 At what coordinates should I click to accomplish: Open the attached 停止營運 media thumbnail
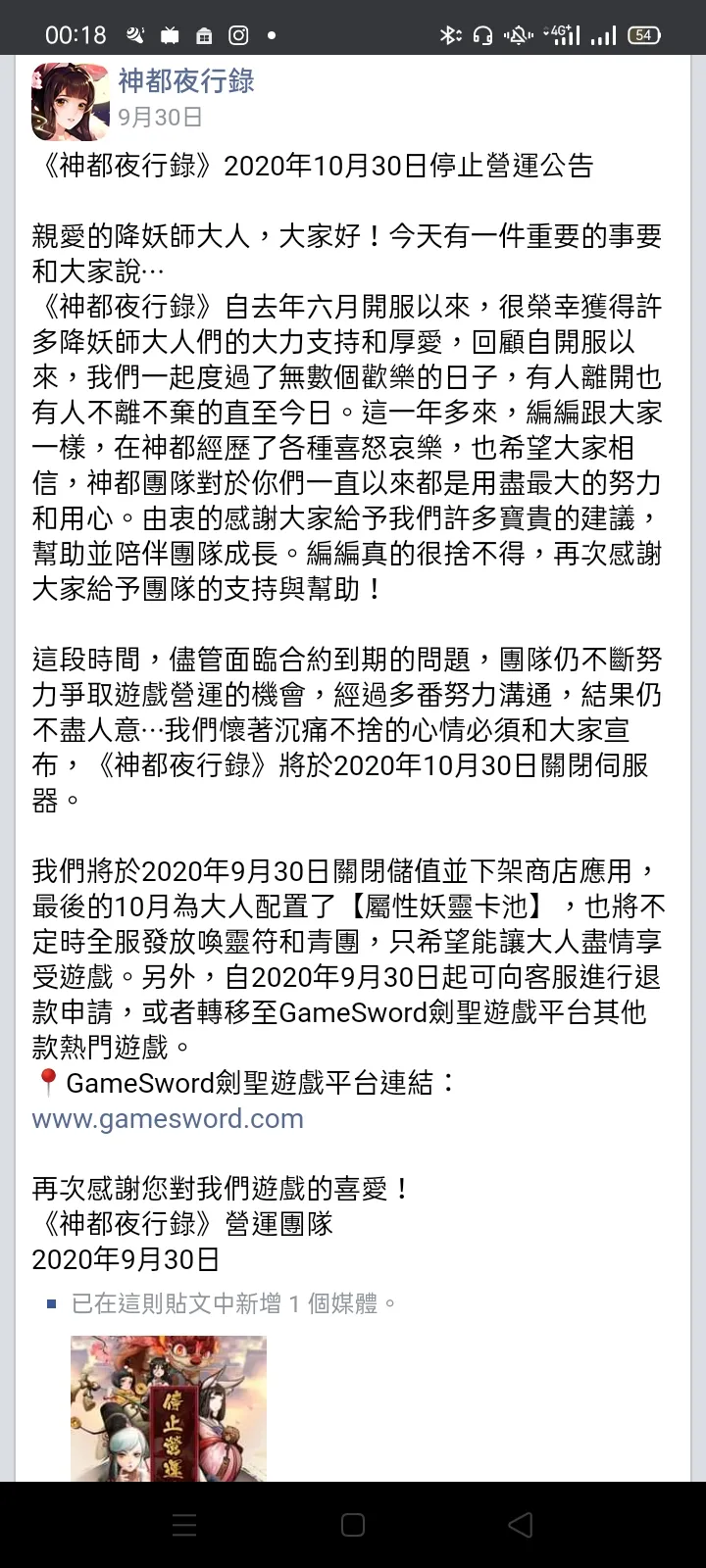point(169,1408)
